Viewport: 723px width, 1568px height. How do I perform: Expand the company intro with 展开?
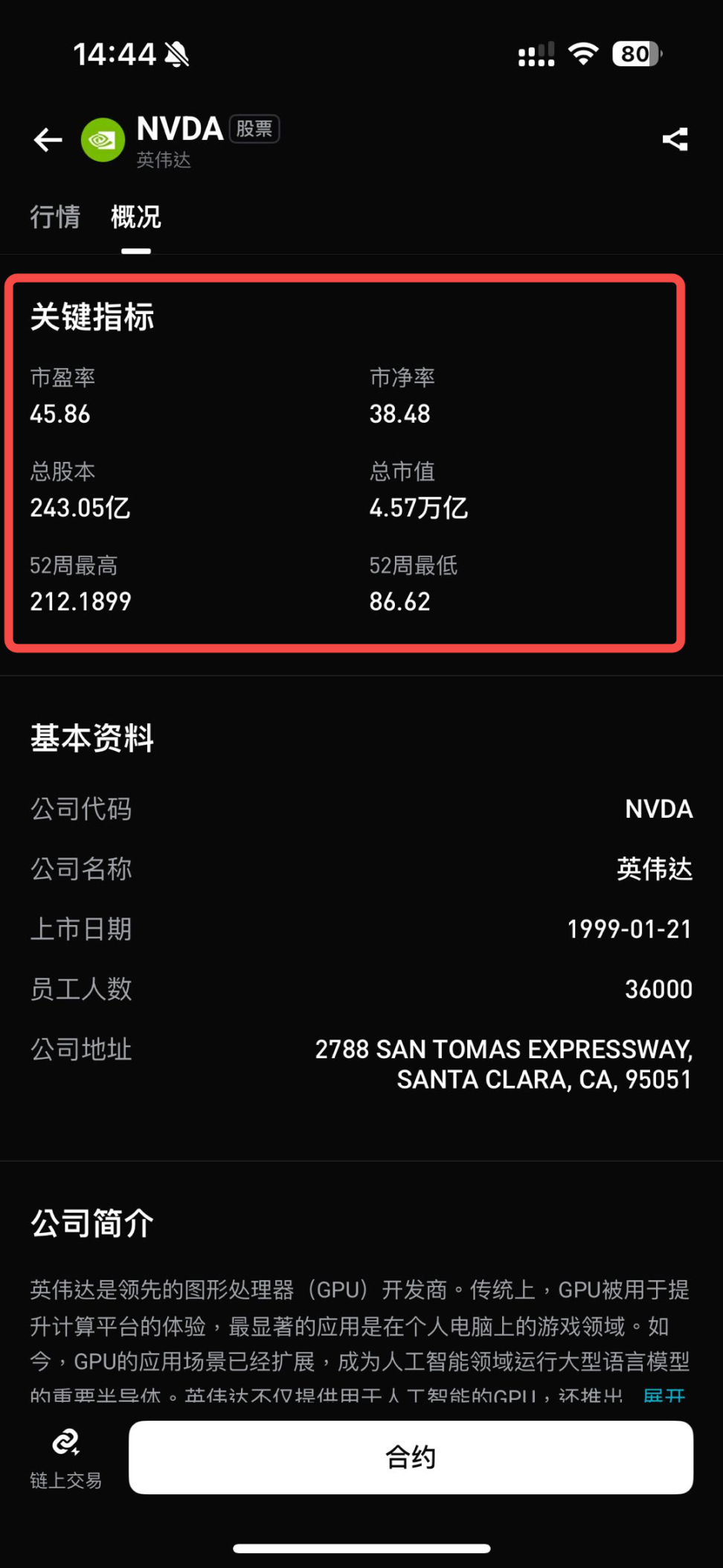tap(664, 1395)
